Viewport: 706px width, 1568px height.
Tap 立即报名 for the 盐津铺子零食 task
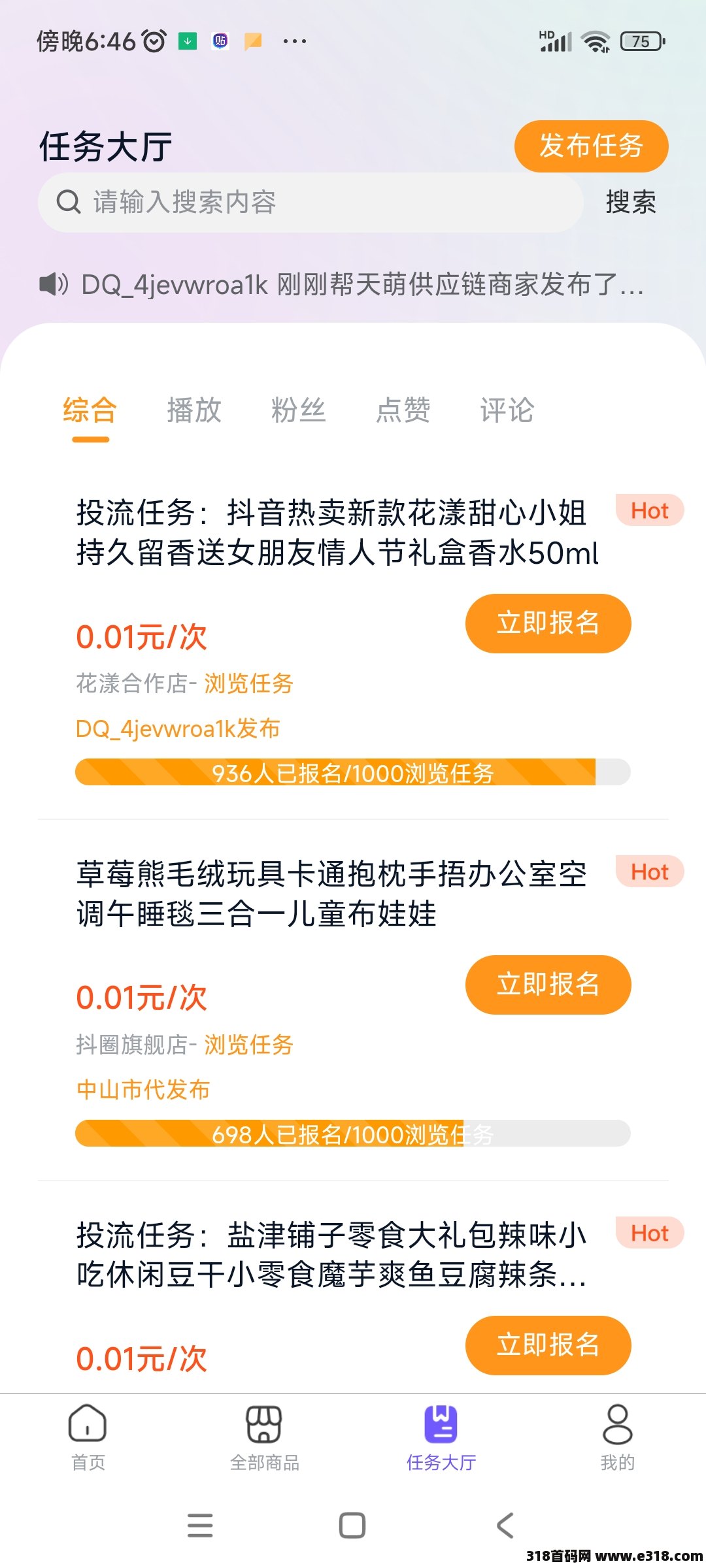(548, 1345)
